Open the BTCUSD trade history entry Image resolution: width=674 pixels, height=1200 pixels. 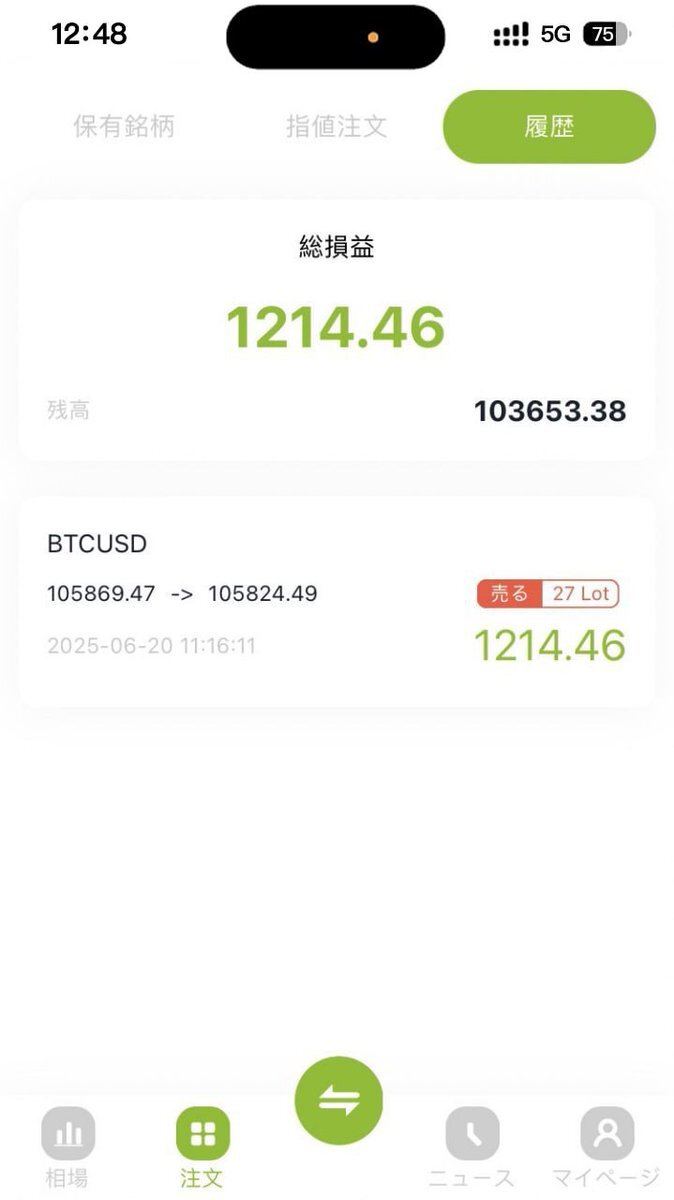[x=337, y=602]
